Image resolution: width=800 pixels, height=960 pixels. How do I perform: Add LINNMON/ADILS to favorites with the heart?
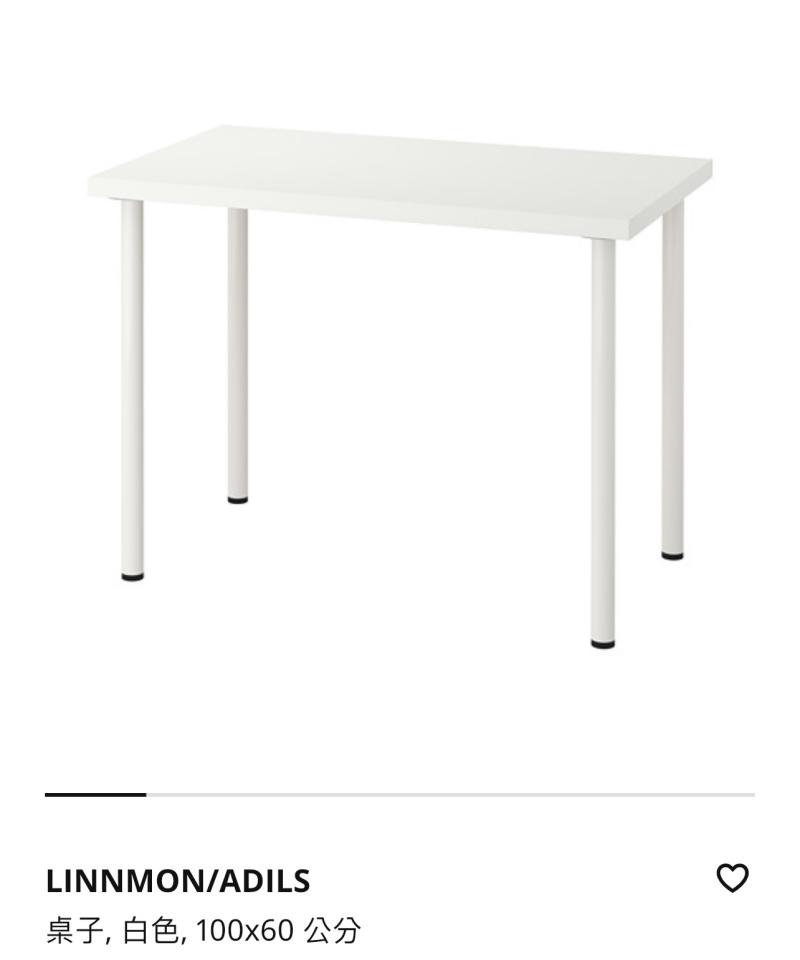click(732, 878)
